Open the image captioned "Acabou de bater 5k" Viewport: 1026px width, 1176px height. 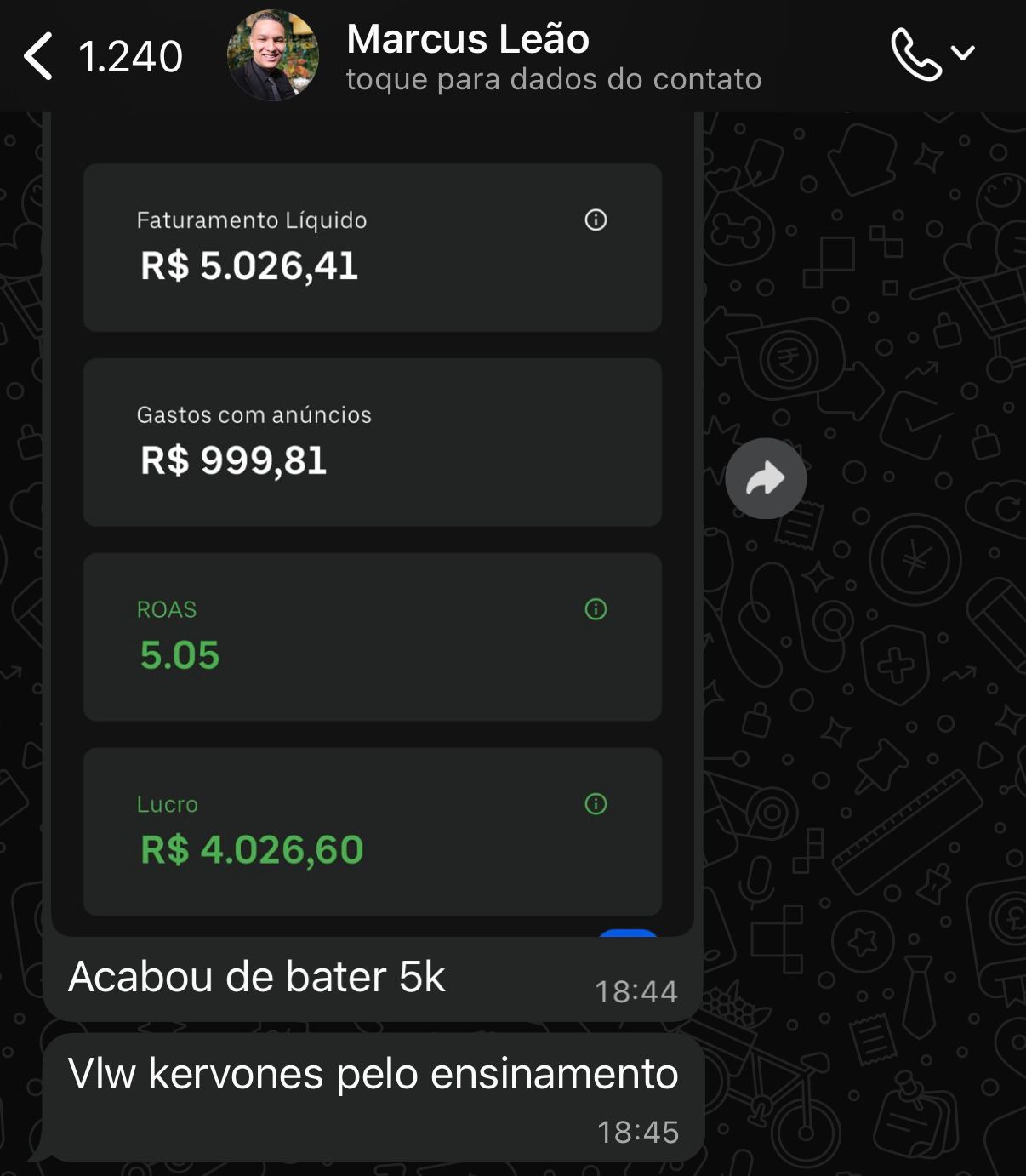tap(373, 528)
